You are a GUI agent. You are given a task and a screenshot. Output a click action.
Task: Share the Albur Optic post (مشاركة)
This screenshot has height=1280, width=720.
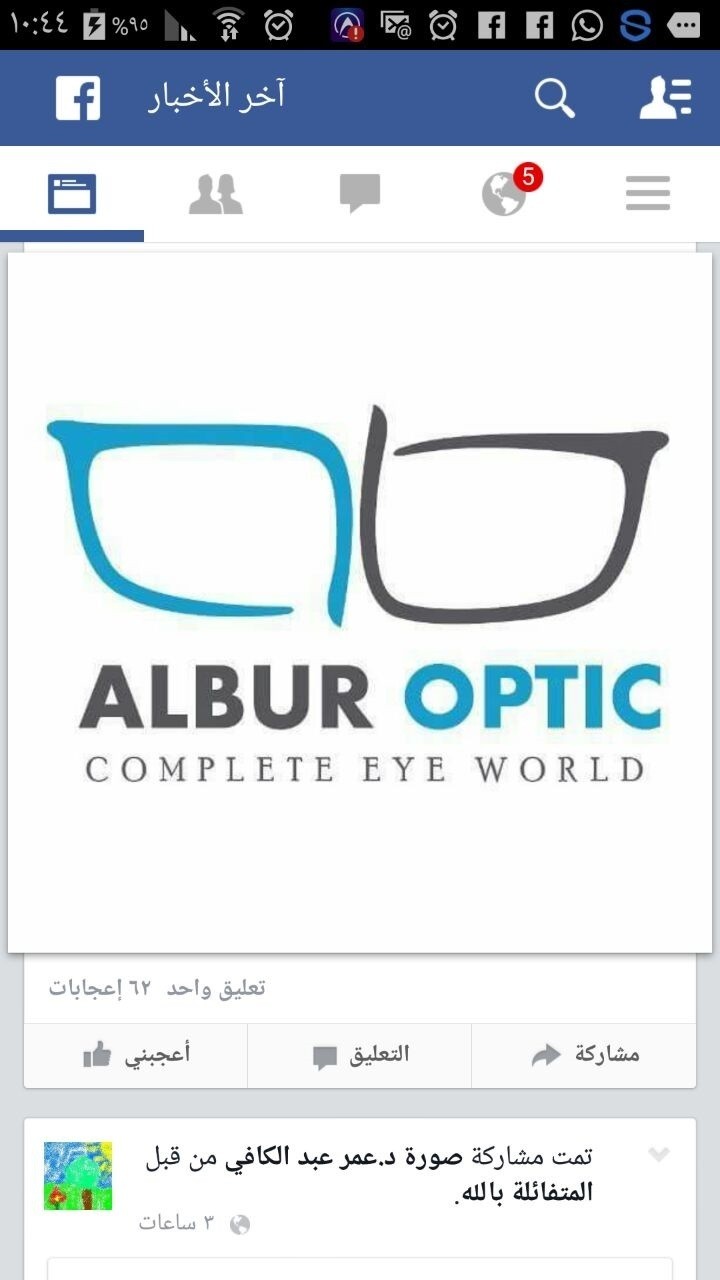pyautogui.click(x=584, y=1054)
